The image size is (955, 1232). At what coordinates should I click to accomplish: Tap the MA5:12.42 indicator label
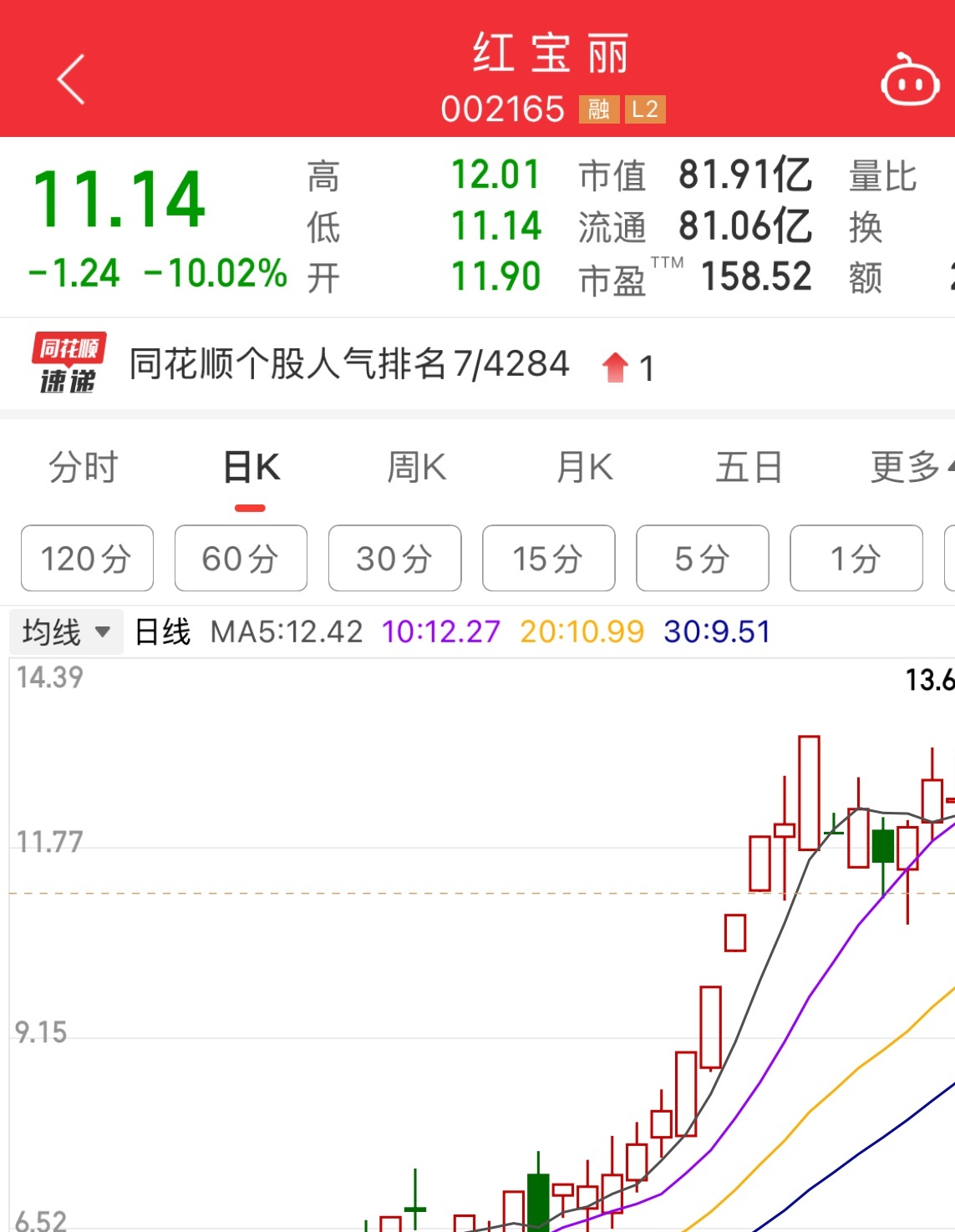[290, 632]
